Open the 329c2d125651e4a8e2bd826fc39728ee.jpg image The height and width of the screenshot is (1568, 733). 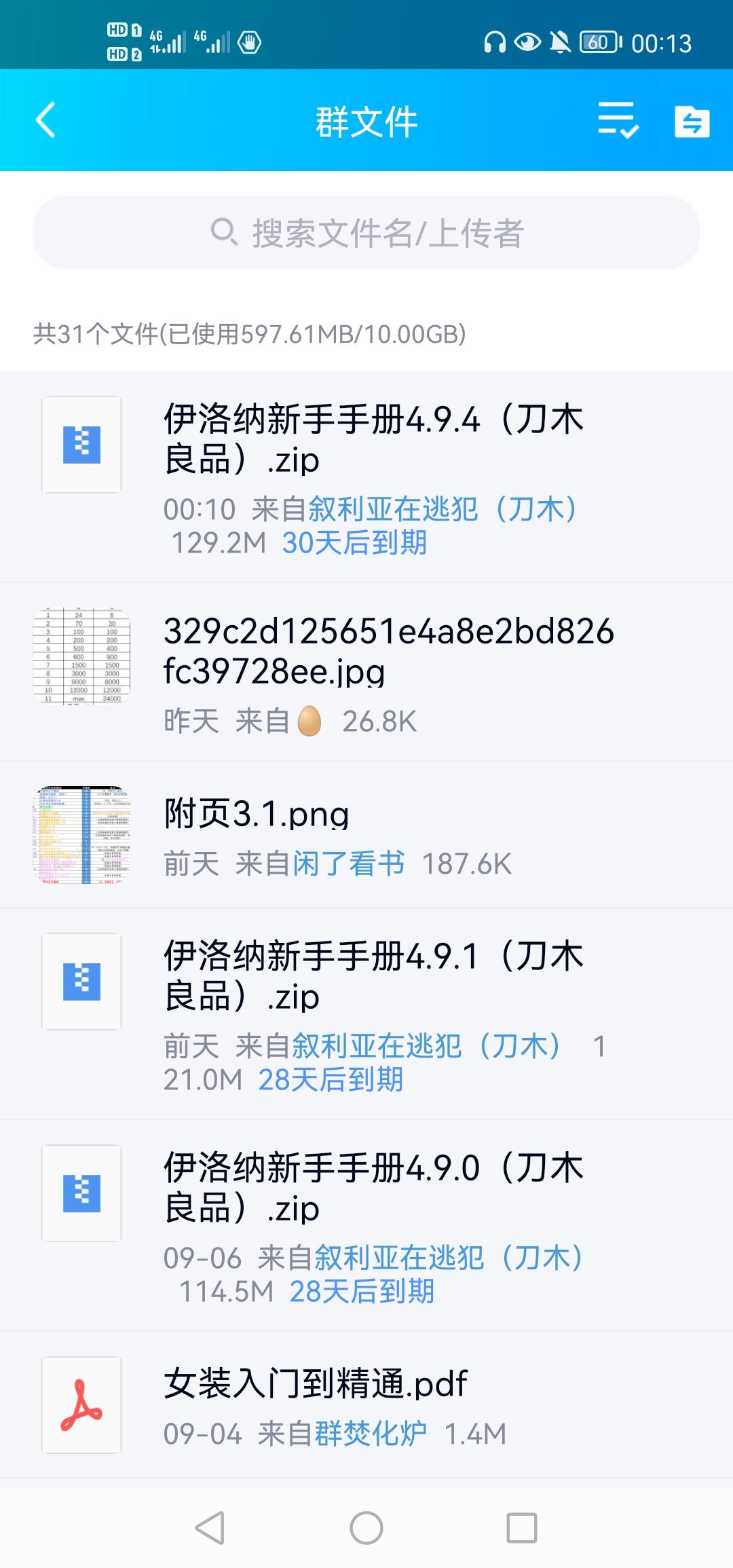[388, 650]
